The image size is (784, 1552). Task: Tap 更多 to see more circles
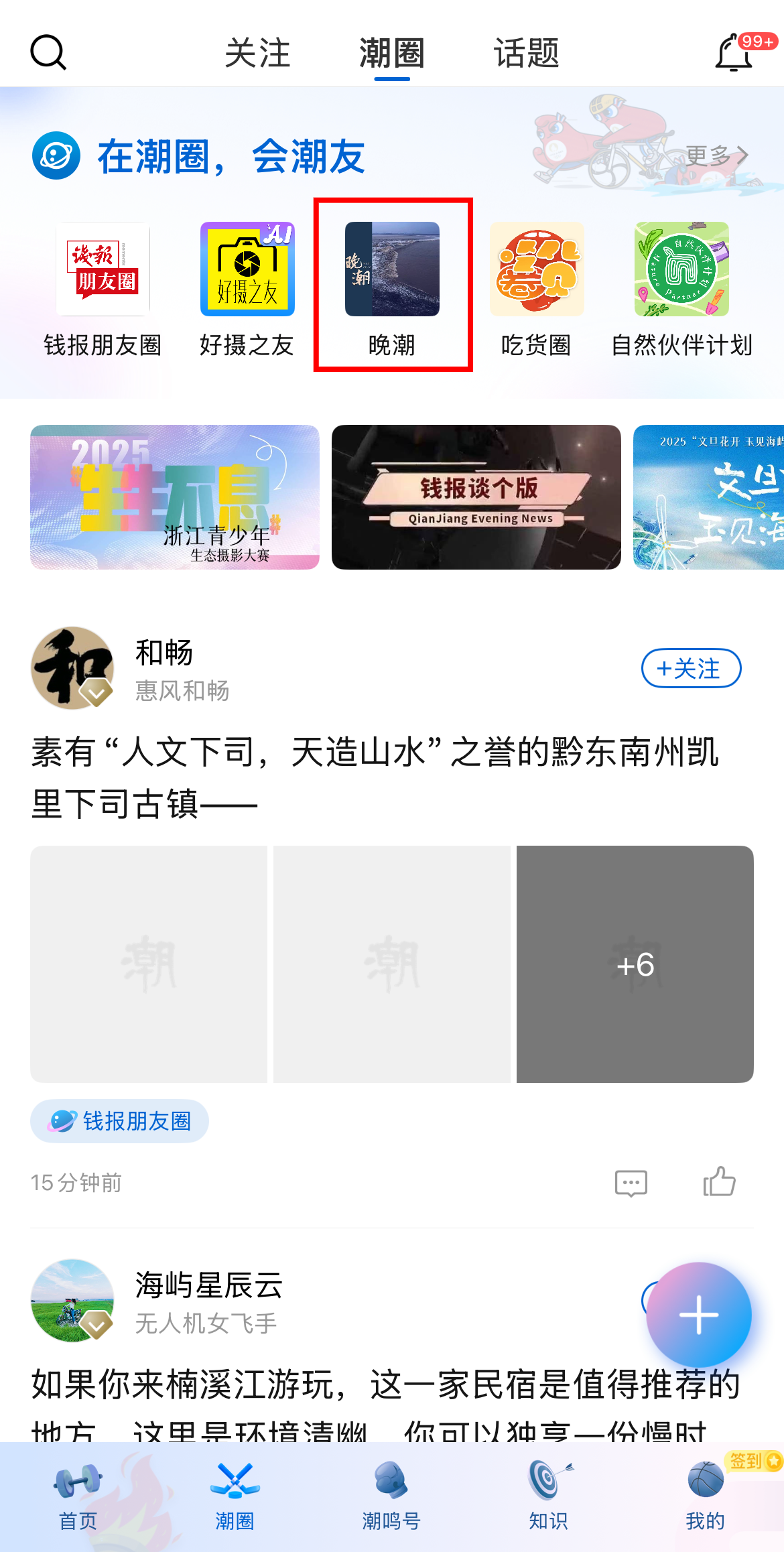(715, 155)
